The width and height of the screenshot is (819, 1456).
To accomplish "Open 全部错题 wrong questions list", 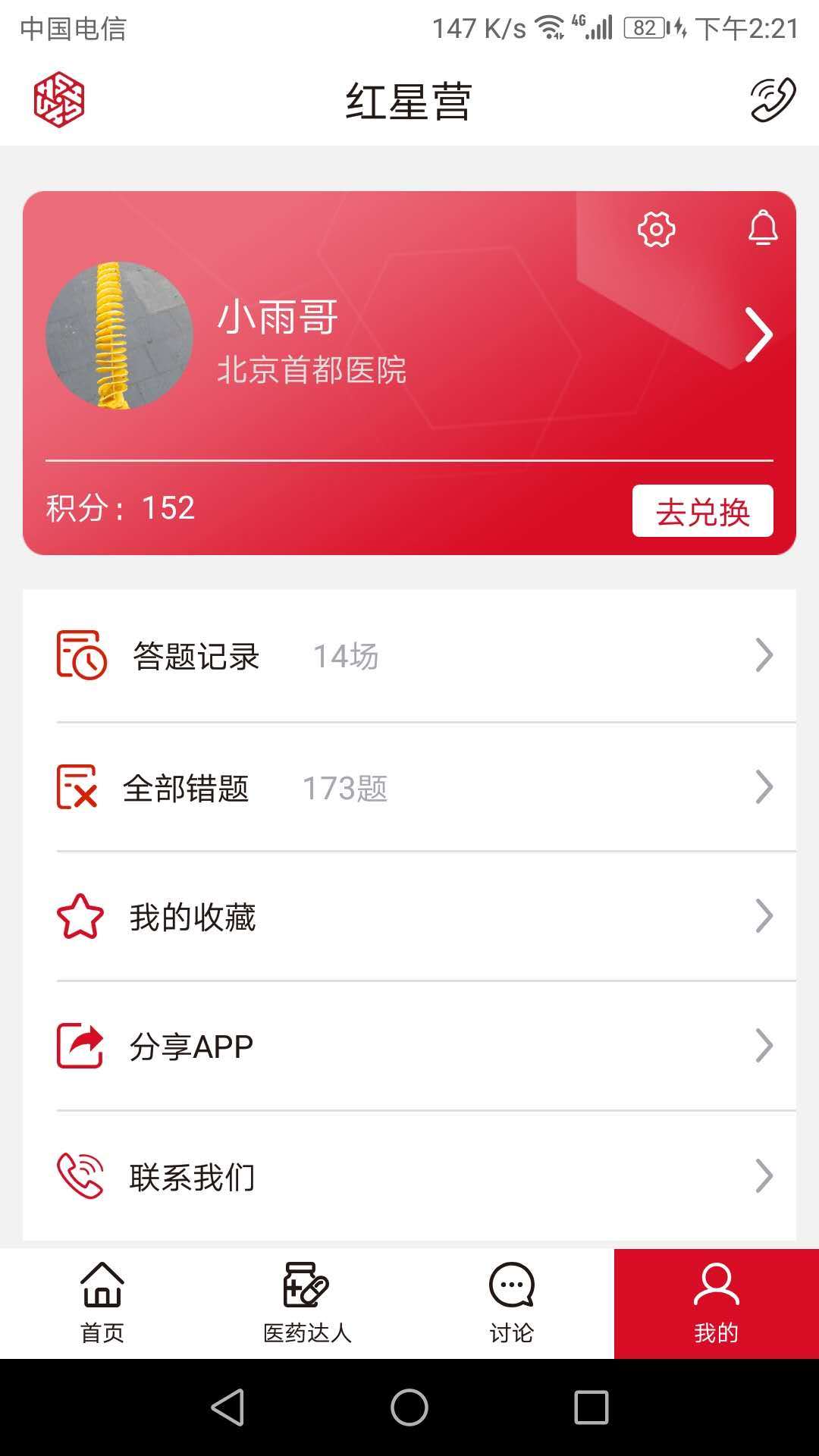I will (x=409, y=788).
